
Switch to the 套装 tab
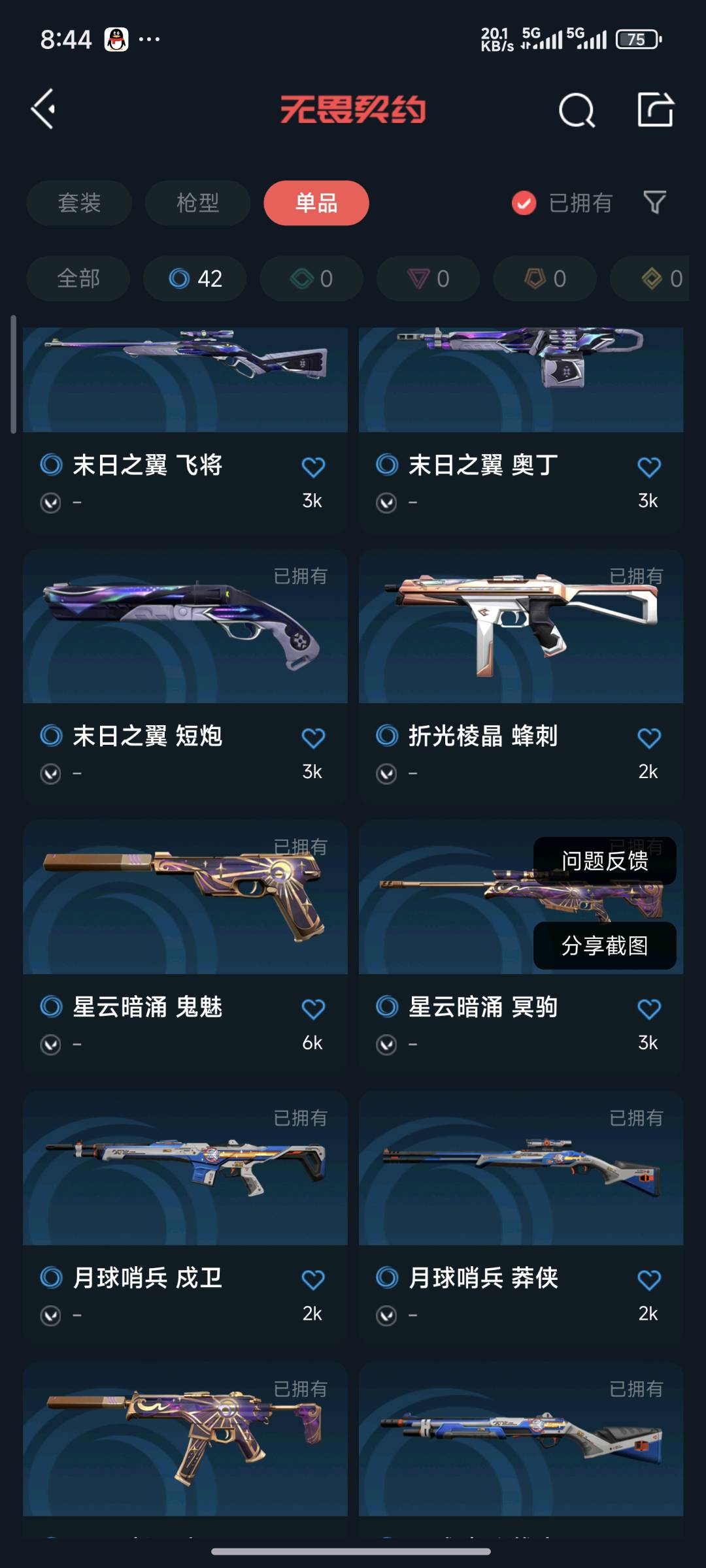tap(79, 203)
